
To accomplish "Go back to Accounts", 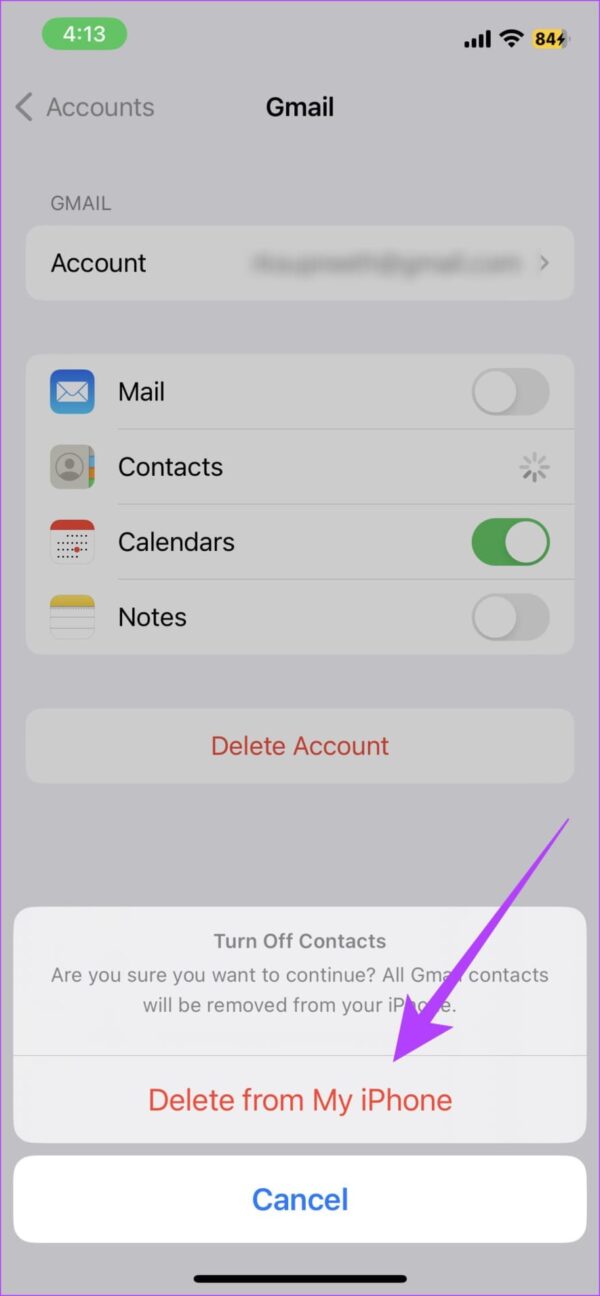I will tap(86, 107).
